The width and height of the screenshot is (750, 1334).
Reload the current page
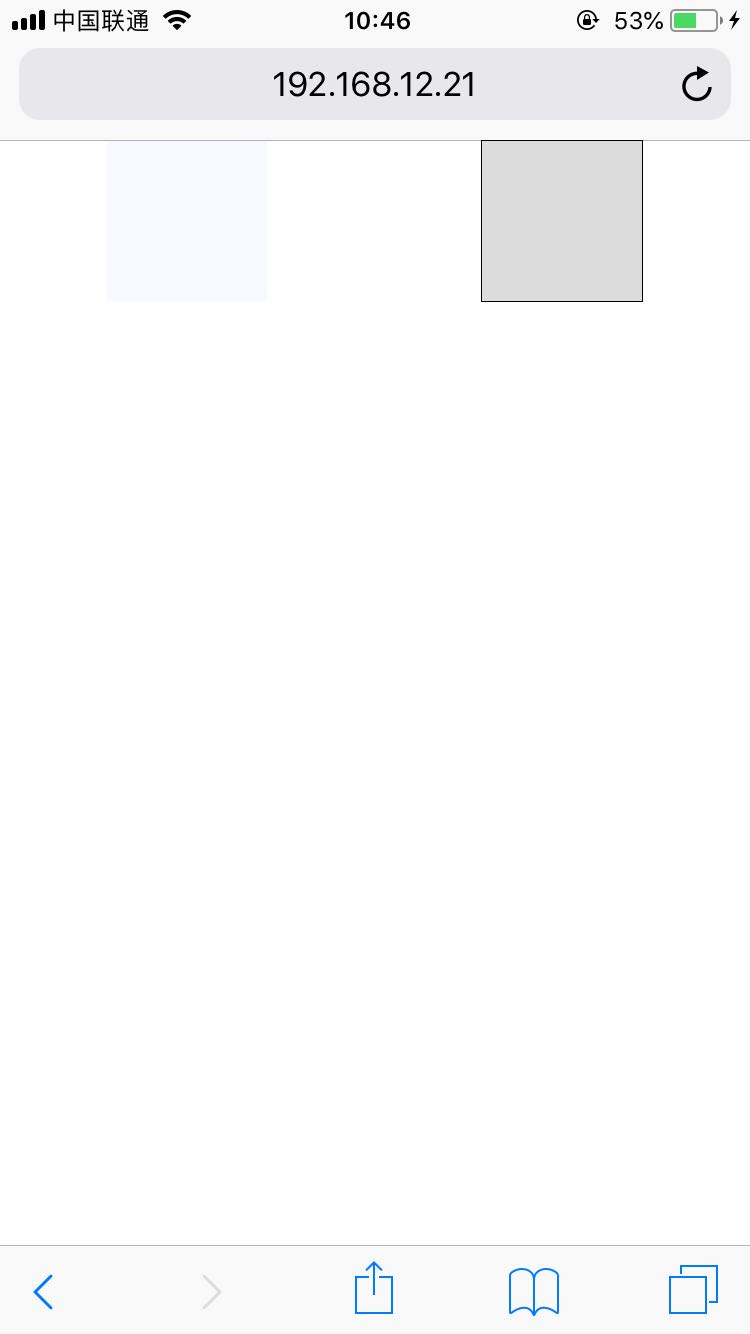697,85
